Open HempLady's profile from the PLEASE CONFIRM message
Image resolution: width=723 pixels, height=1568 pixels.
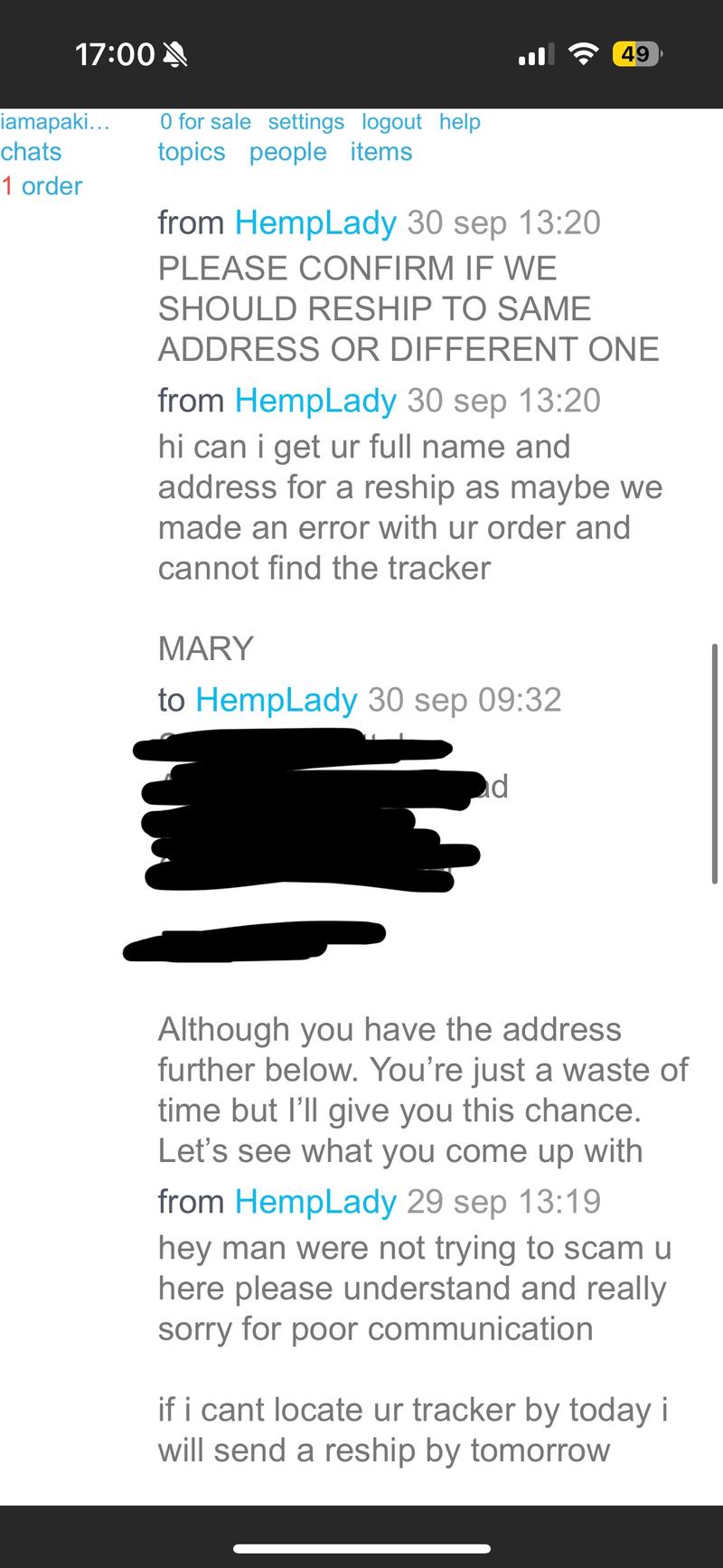pos(315,222)
